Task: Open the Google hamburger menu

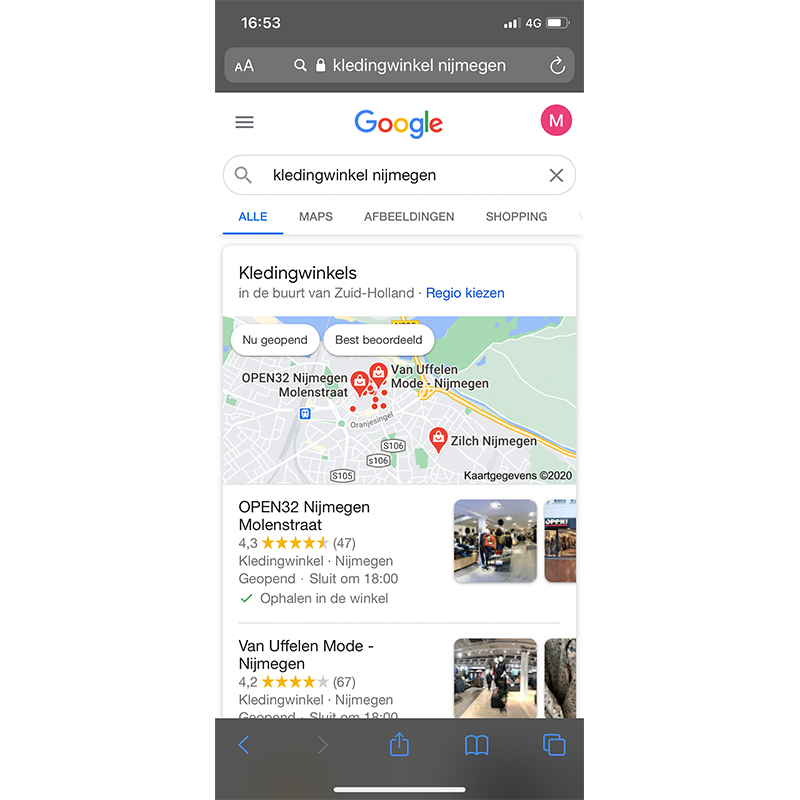Action: (x=244, y=122)
